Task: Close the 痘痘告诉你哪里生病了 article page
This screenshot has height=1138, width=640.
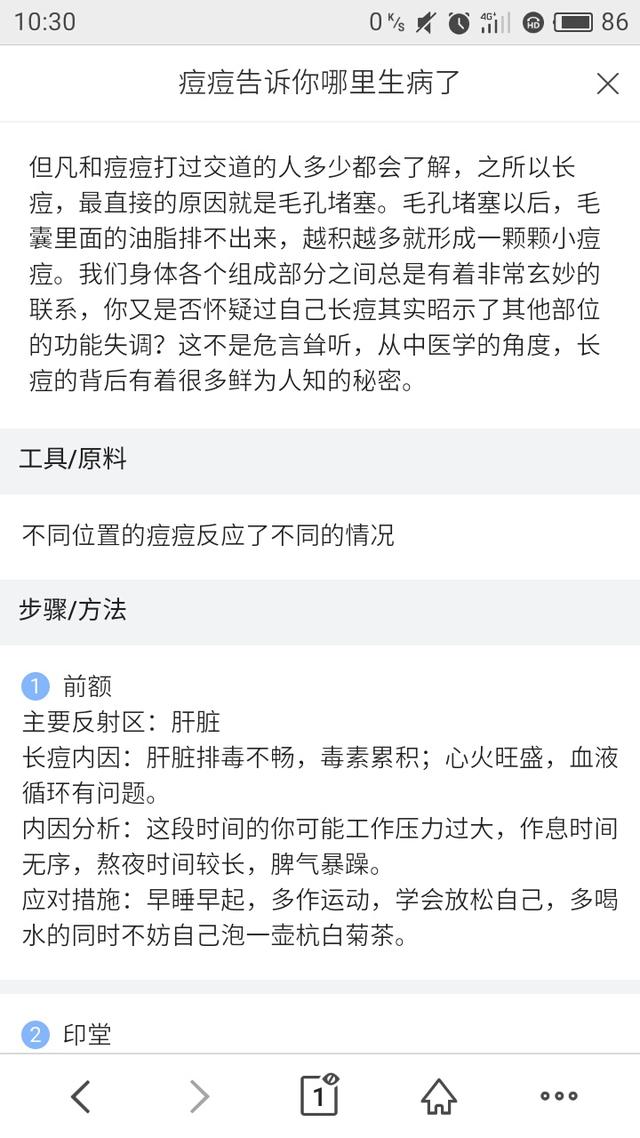Action: click(x=607, y=83)
